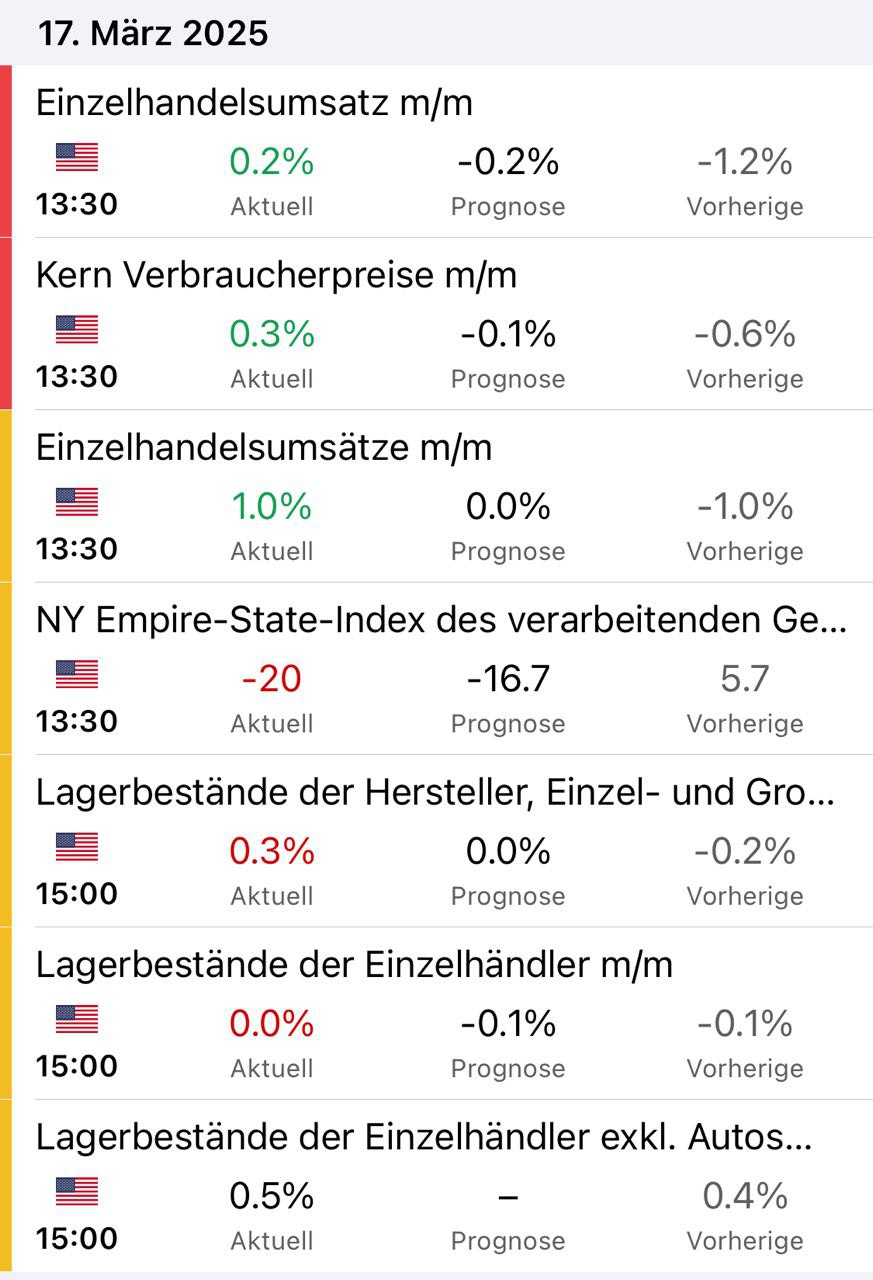Select the Einzelhandelsumsätze m/m row
The width and height of the screenshot is (873, 1280).
point(264,448)
